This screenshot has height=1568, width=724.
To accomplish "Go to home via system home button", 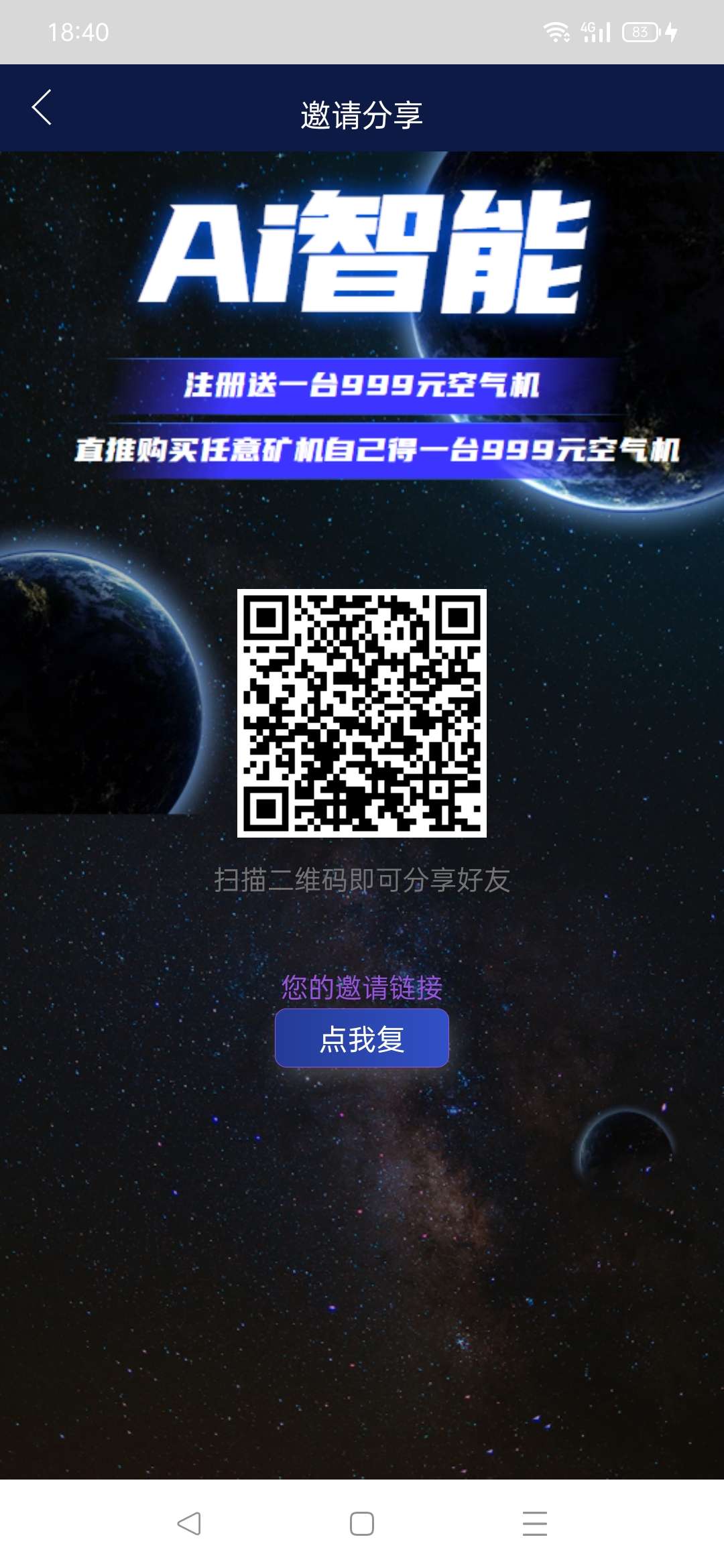I will (362, 1523).
